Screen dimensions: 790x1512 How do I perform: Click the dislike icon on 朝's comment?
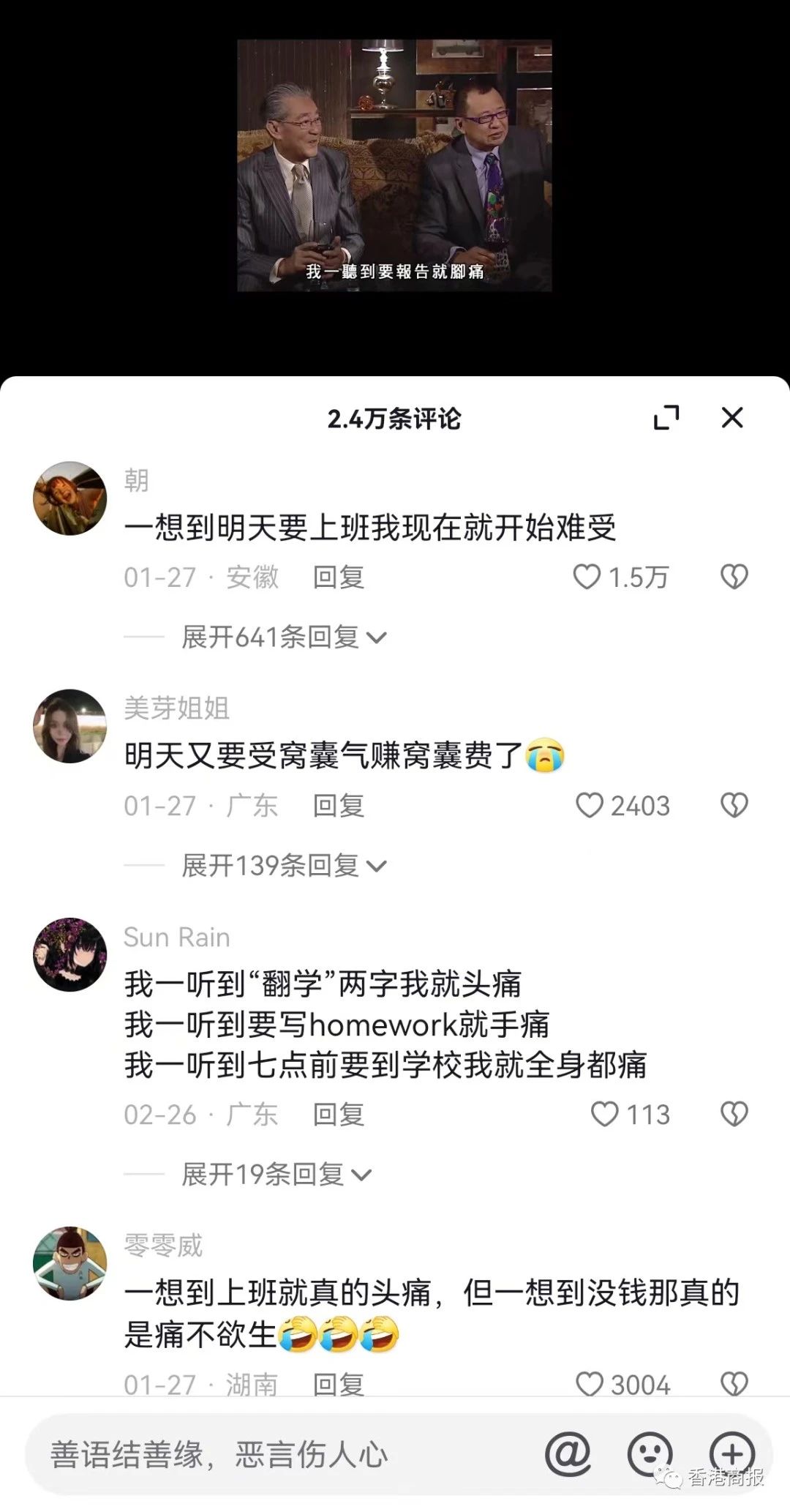pyautogui.click(x=732, y=577)
